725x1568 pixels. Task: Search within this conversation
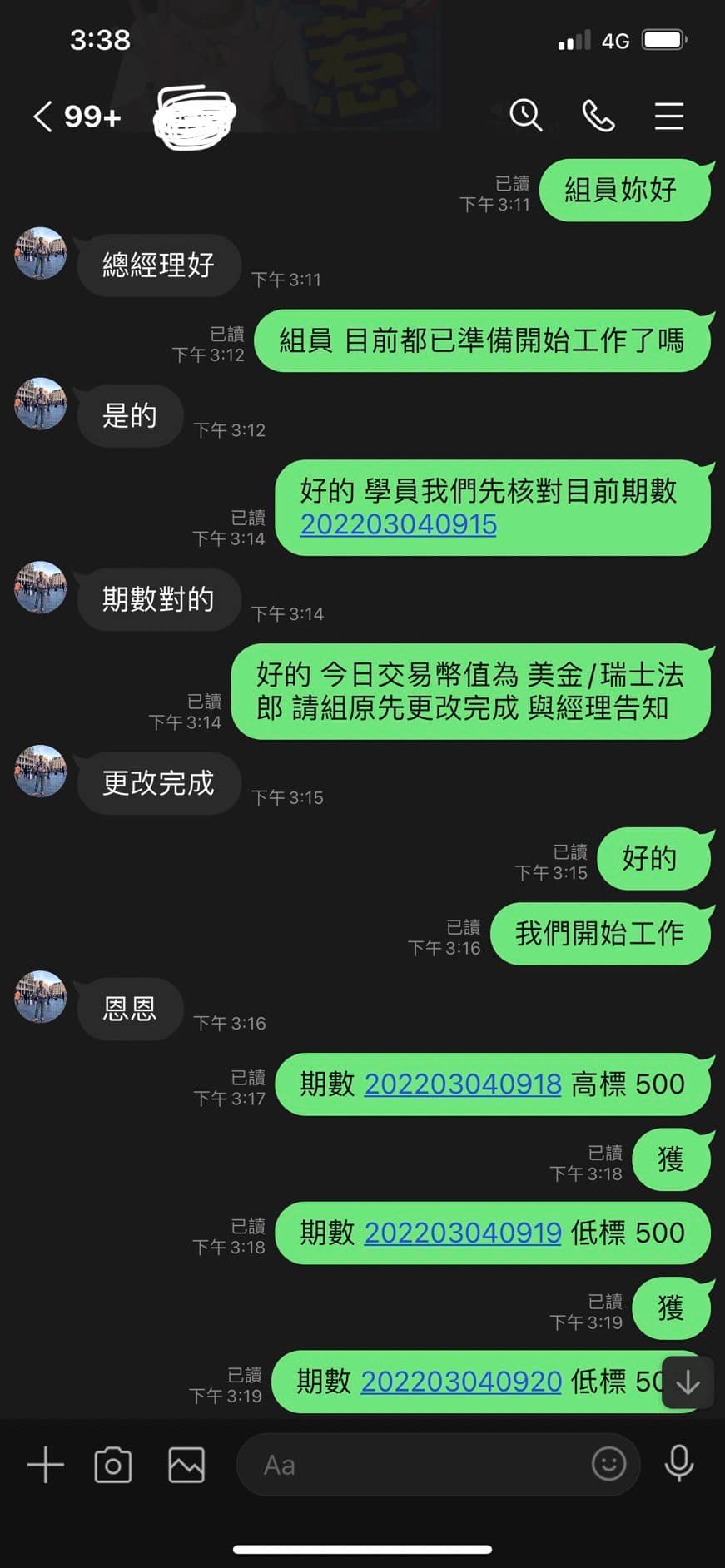[x=526, y=116]
